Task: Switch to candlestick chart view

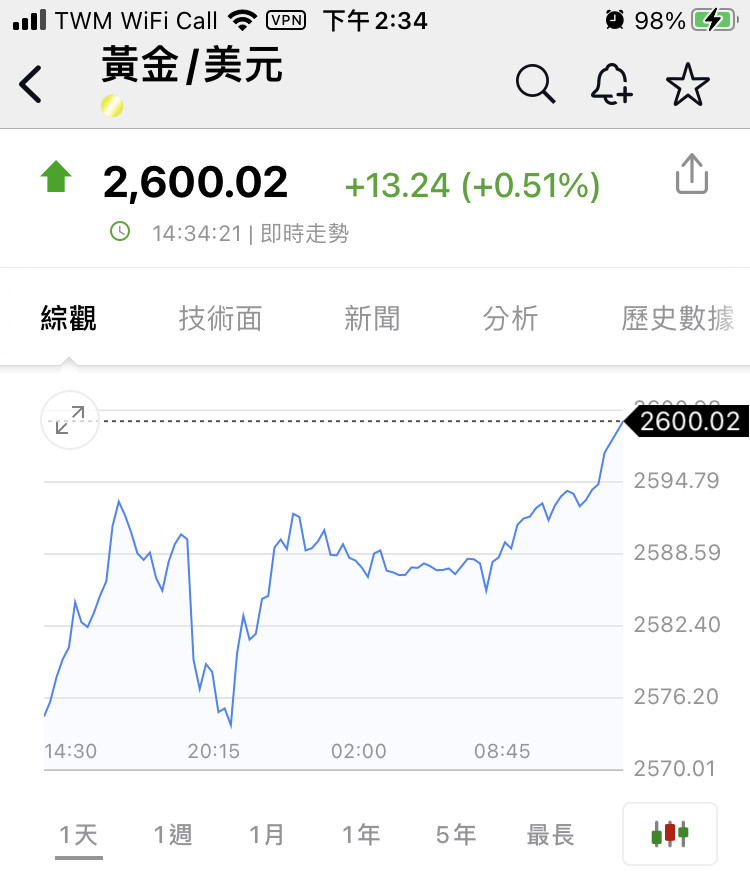Action: coord(670,833)
